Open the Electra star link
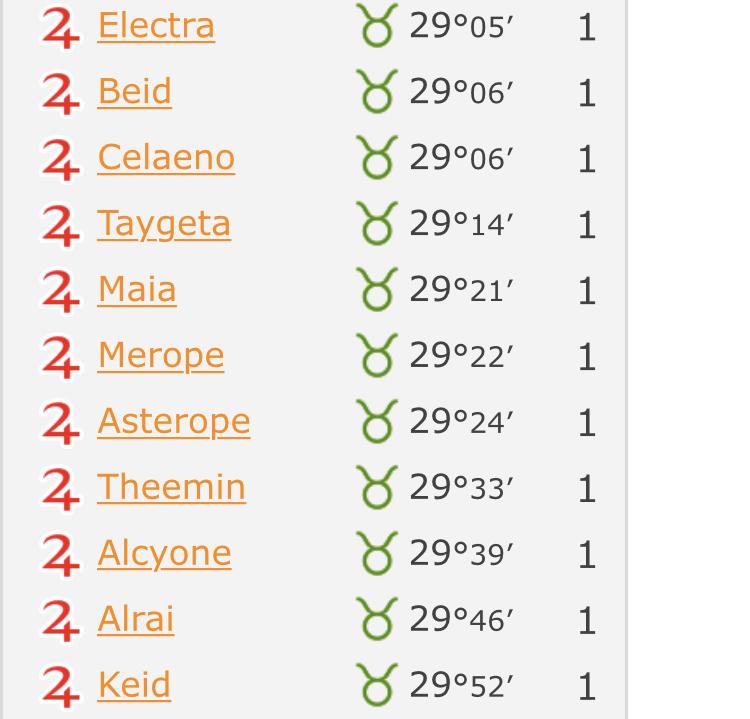The height and width of the screenshot is (719, 750). [156, 25]
